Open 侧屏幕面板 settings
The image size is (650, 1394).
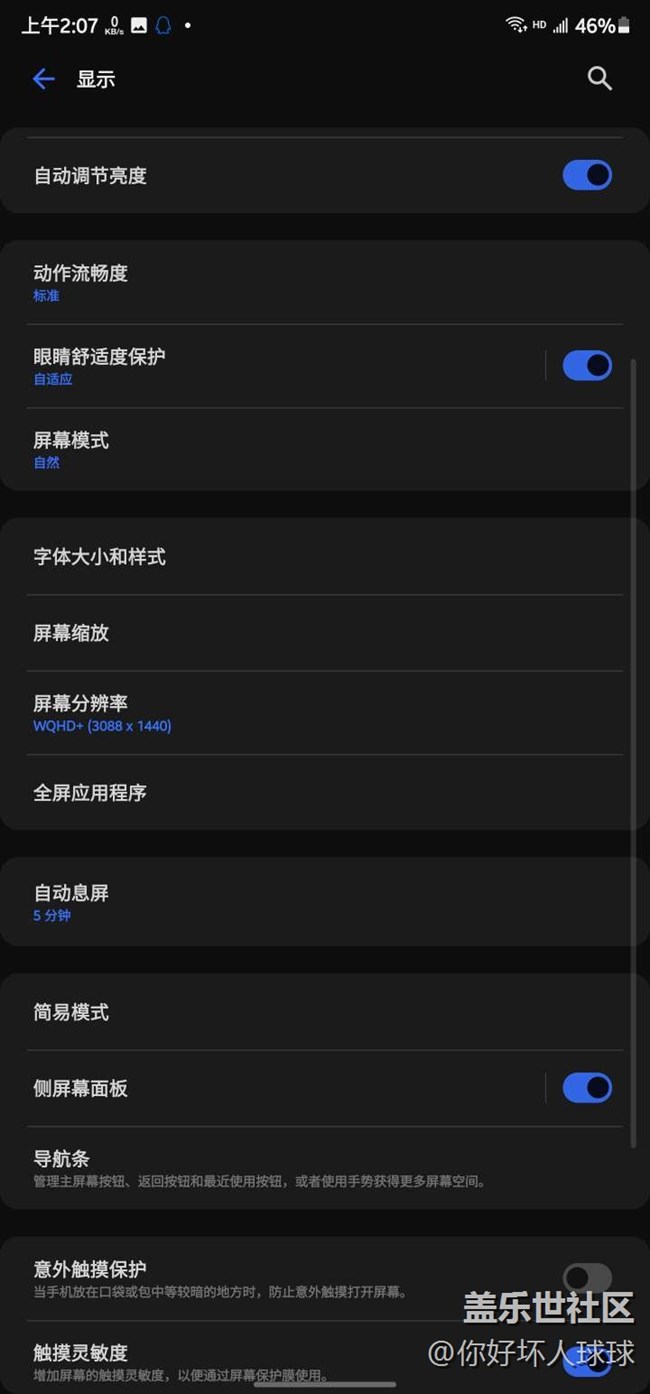pyautogui.click(x=200, y=1088)
